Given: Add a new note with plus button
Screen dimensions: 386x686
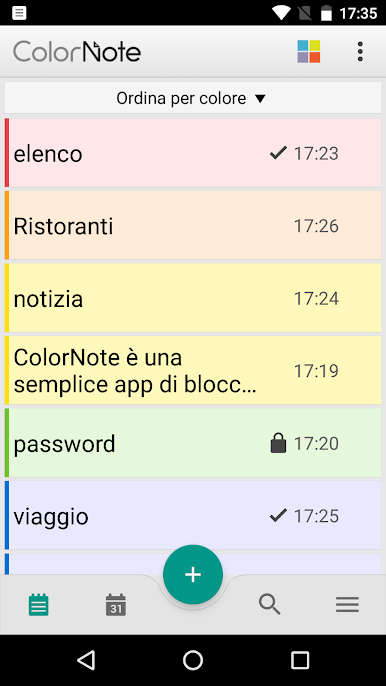Looking at the screenshot, I should pyautogui.click(x=193, y=575).
